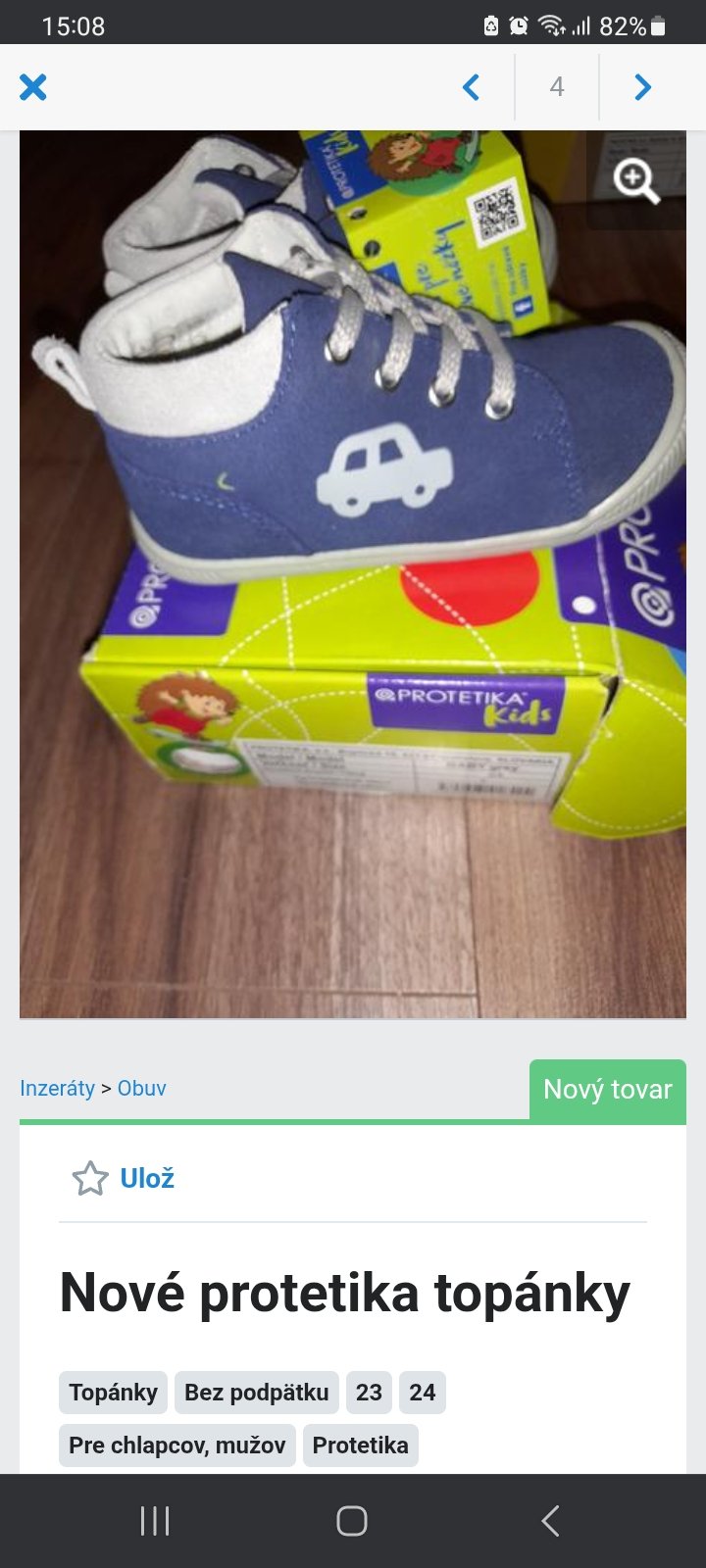Close the listing with the X icon
Screen dimensions: 706x1568
click(33, 87)
